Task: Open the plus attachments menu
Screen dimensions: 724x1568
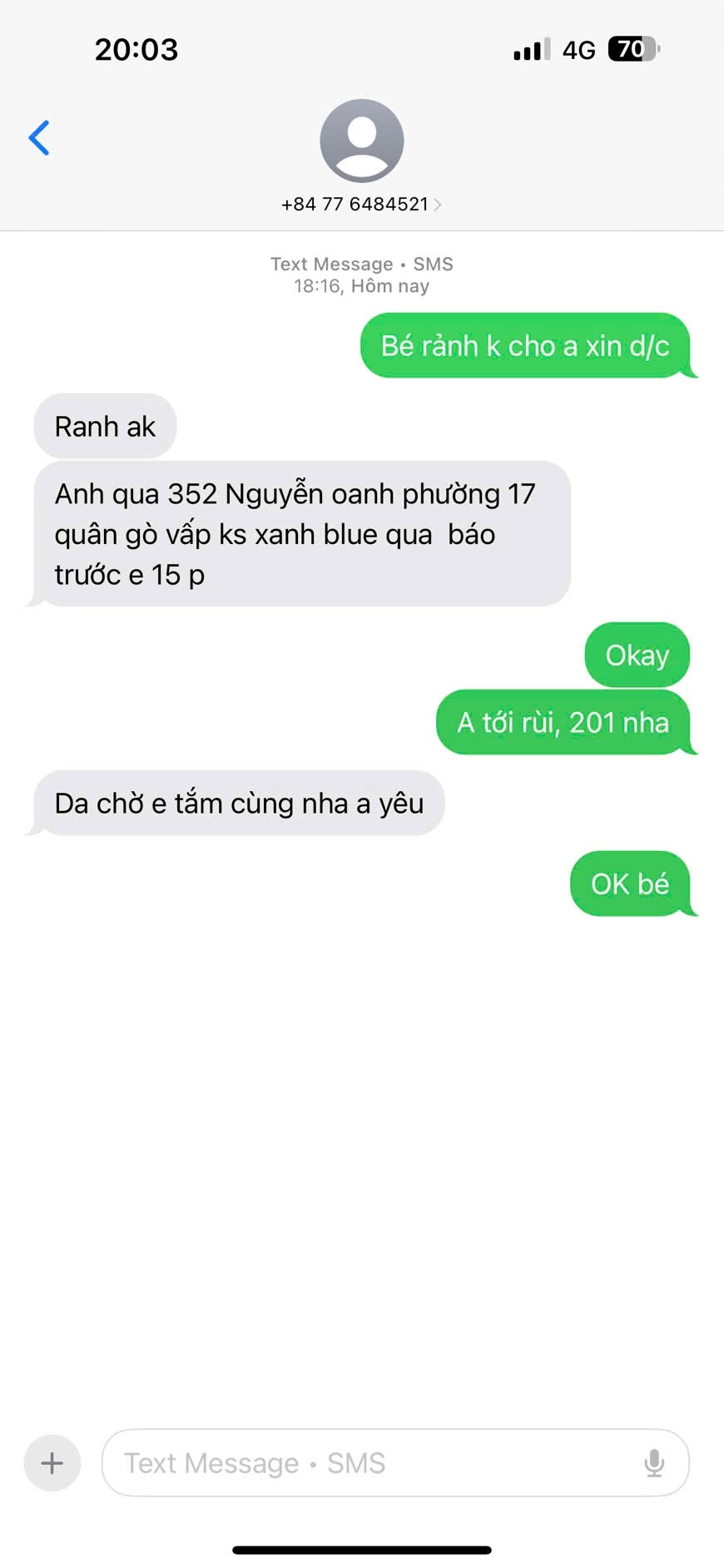Action: click(52, 1463)
